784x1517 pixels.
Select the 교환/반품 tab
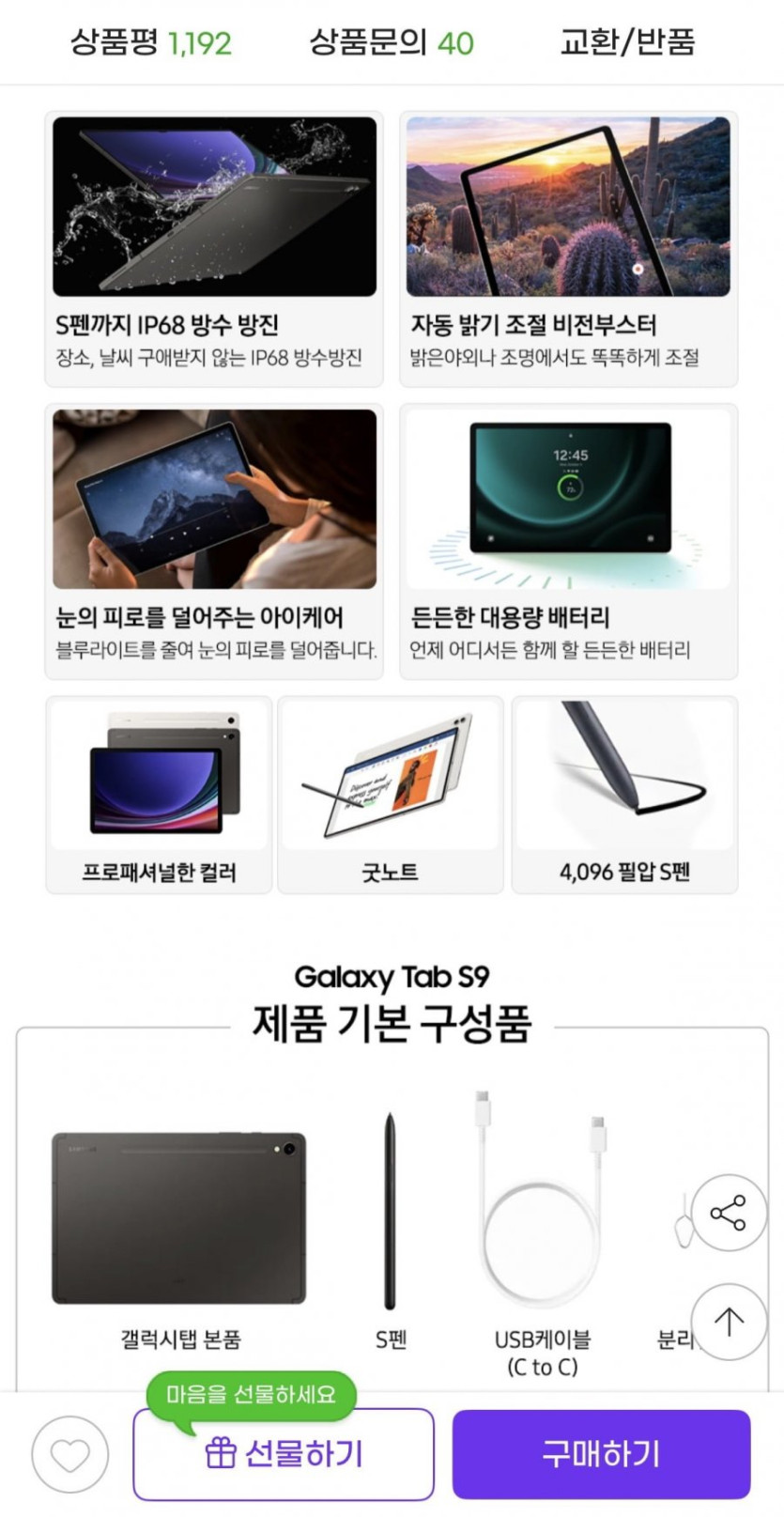627,42
